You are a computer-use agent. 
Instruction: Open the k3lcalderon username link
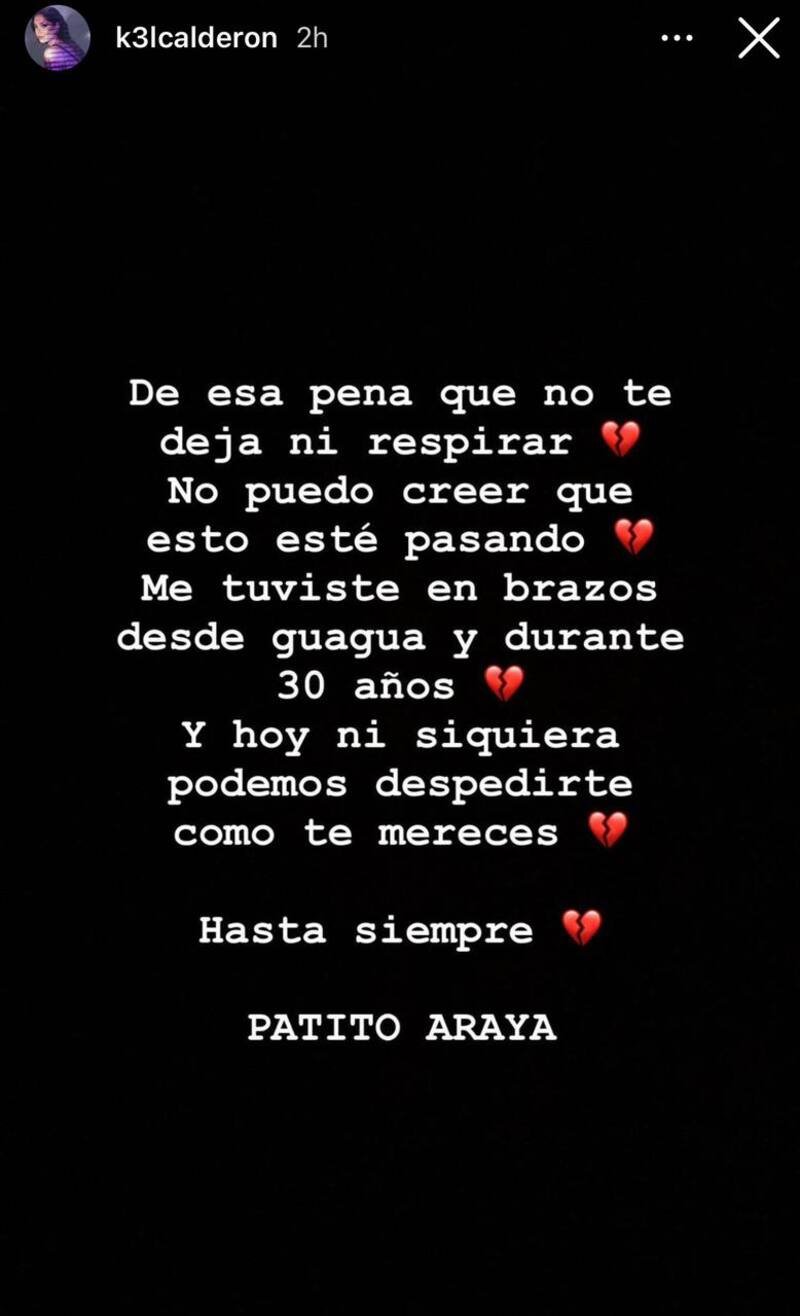click(x=196, y=38)
